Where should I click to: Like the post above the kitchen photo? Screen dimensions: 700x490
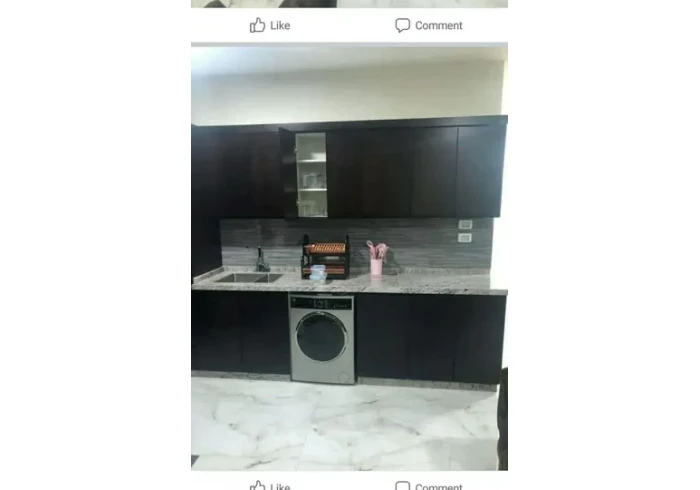click(x=270, y=25)
